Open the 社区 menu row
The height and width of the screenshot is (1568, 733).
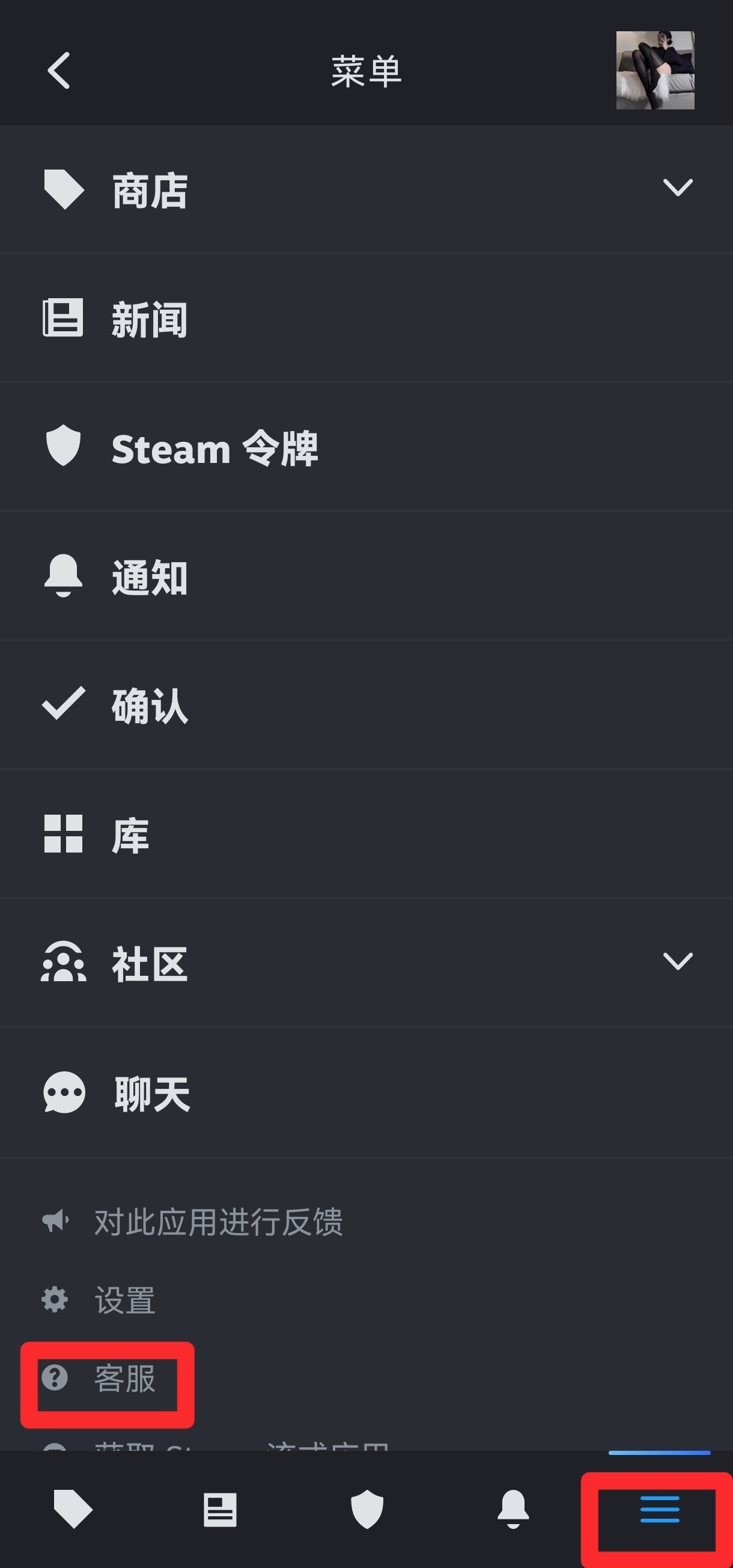pyautogui.click(x=150, y=964)
